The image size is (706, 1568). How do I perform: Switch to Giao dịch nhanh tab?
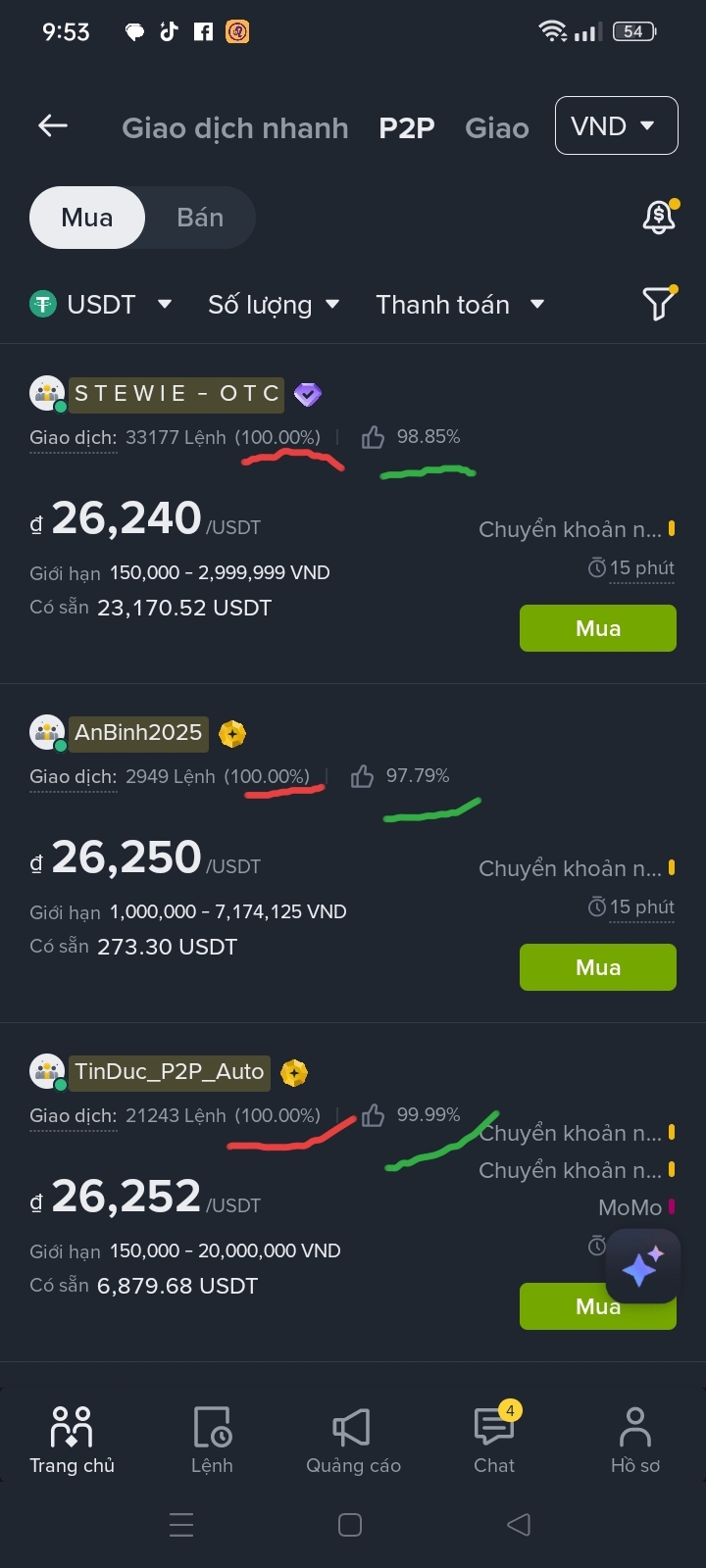pos(234,128)
